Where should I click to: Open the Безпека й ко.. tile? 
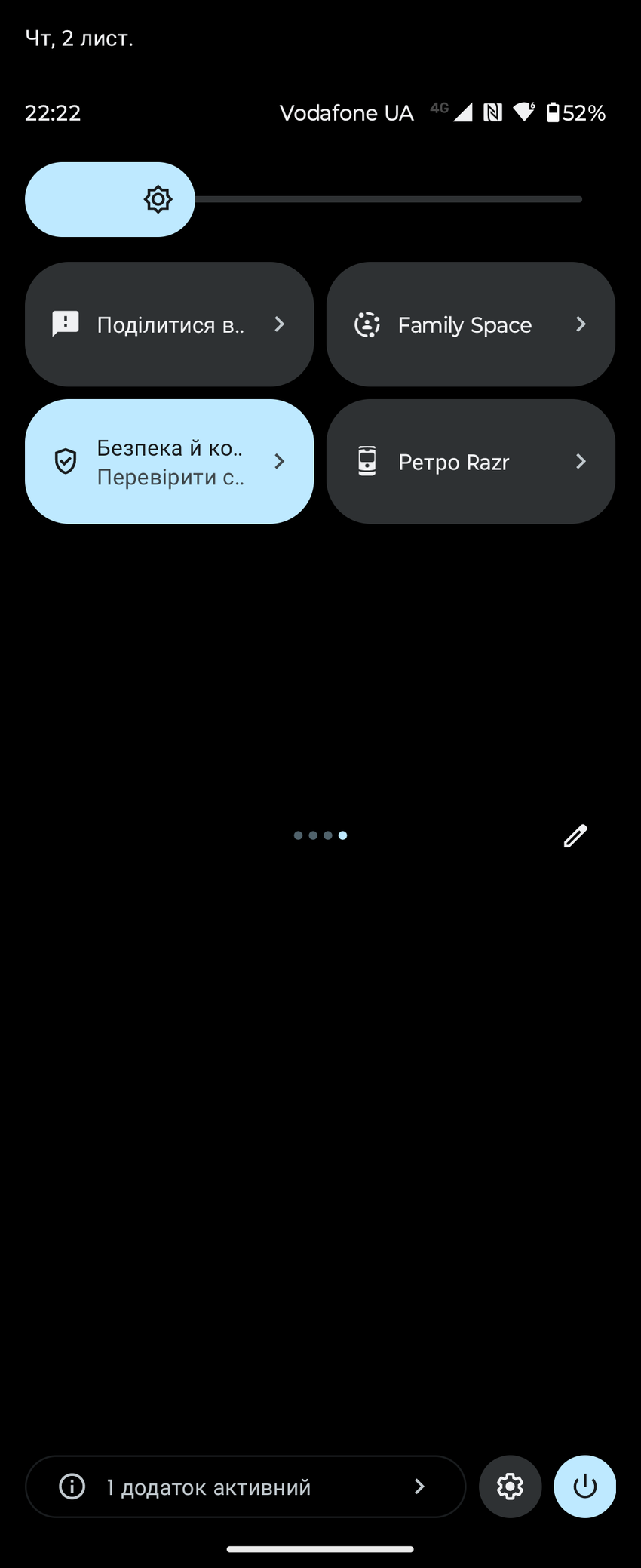pyautogui.click(x=169, y=462)
